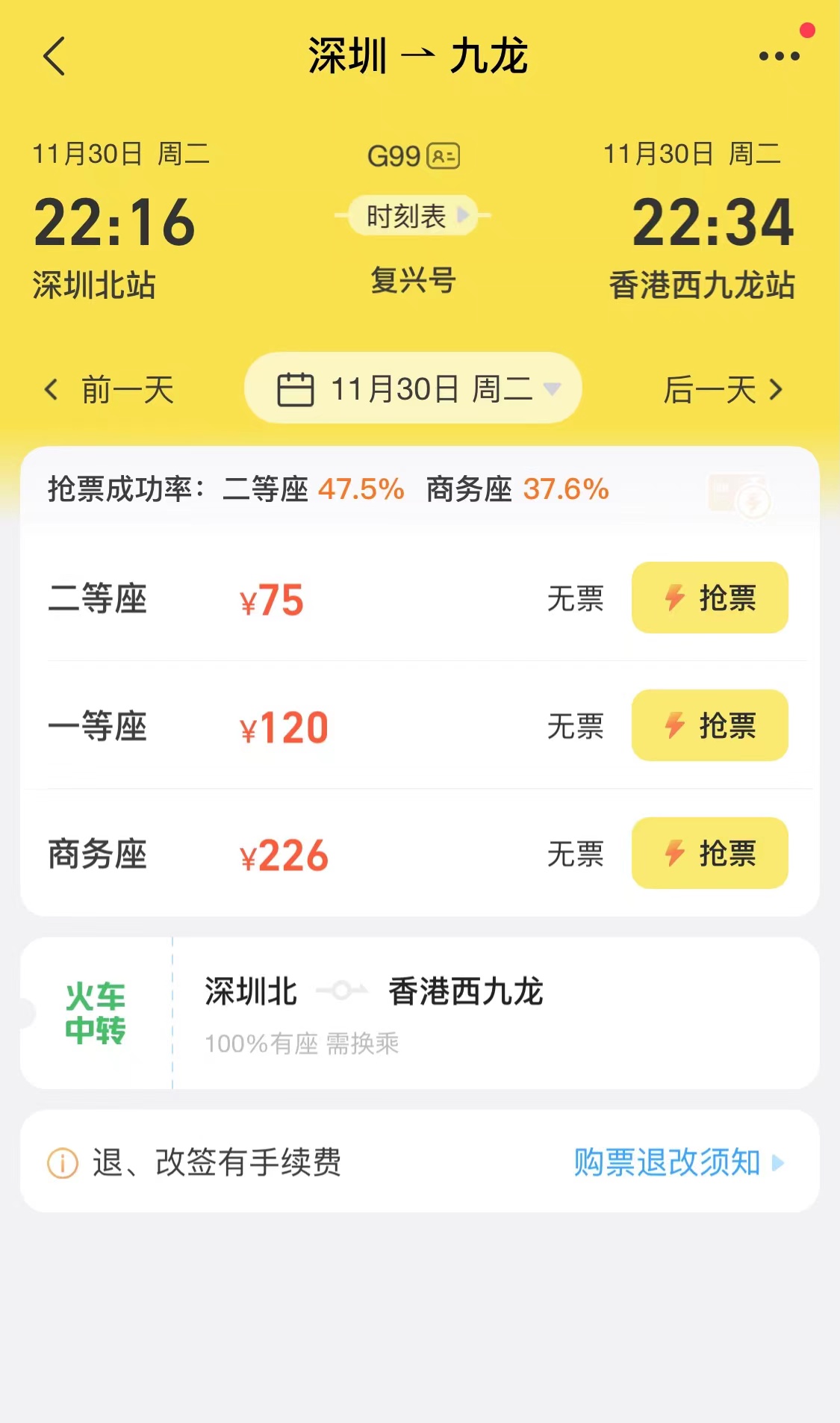Open the 11月30日 date picker
The width and height of the screenshot is (840, 1423).
413,388
